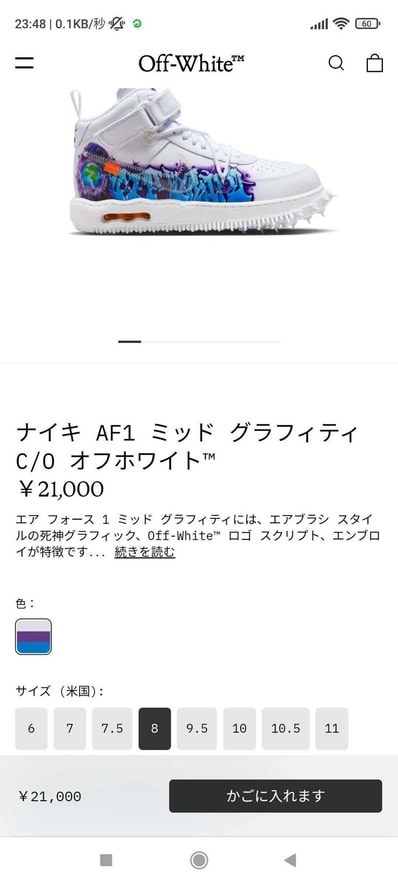Pick size 10

[x=240, y=728]
